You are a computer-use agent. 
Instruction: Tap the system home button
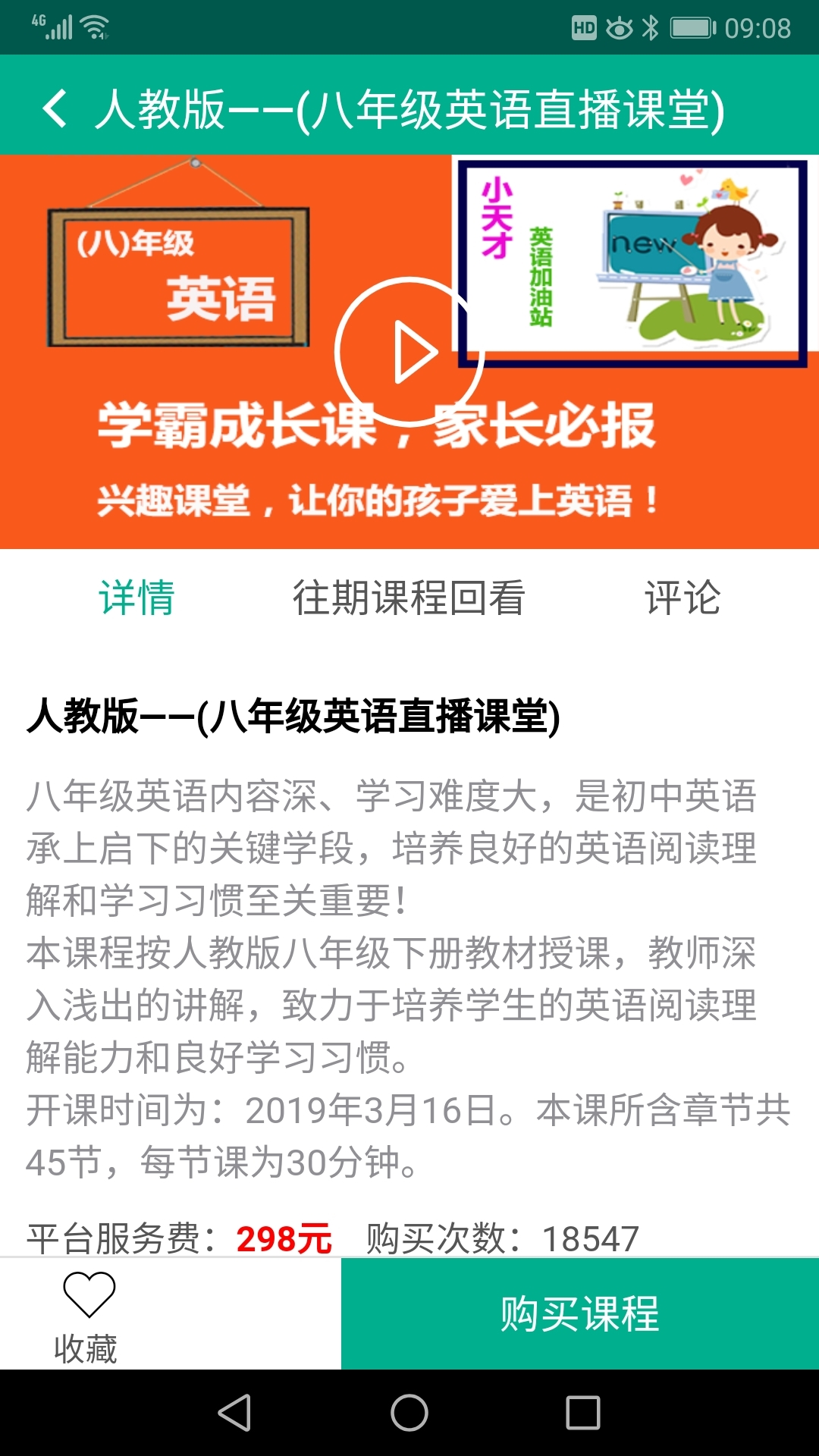point(409,1413)
